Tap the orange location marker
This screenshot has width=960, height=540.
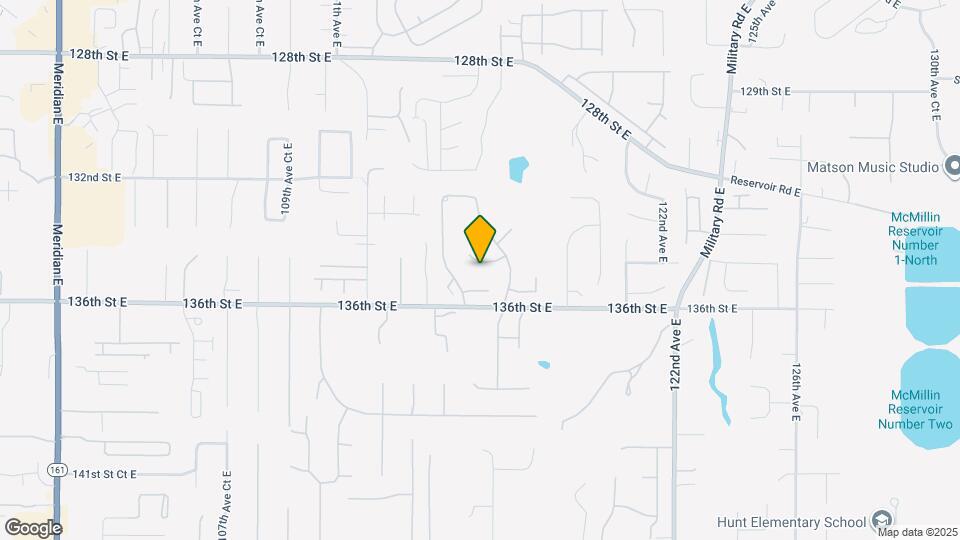(x=481, y=238)
